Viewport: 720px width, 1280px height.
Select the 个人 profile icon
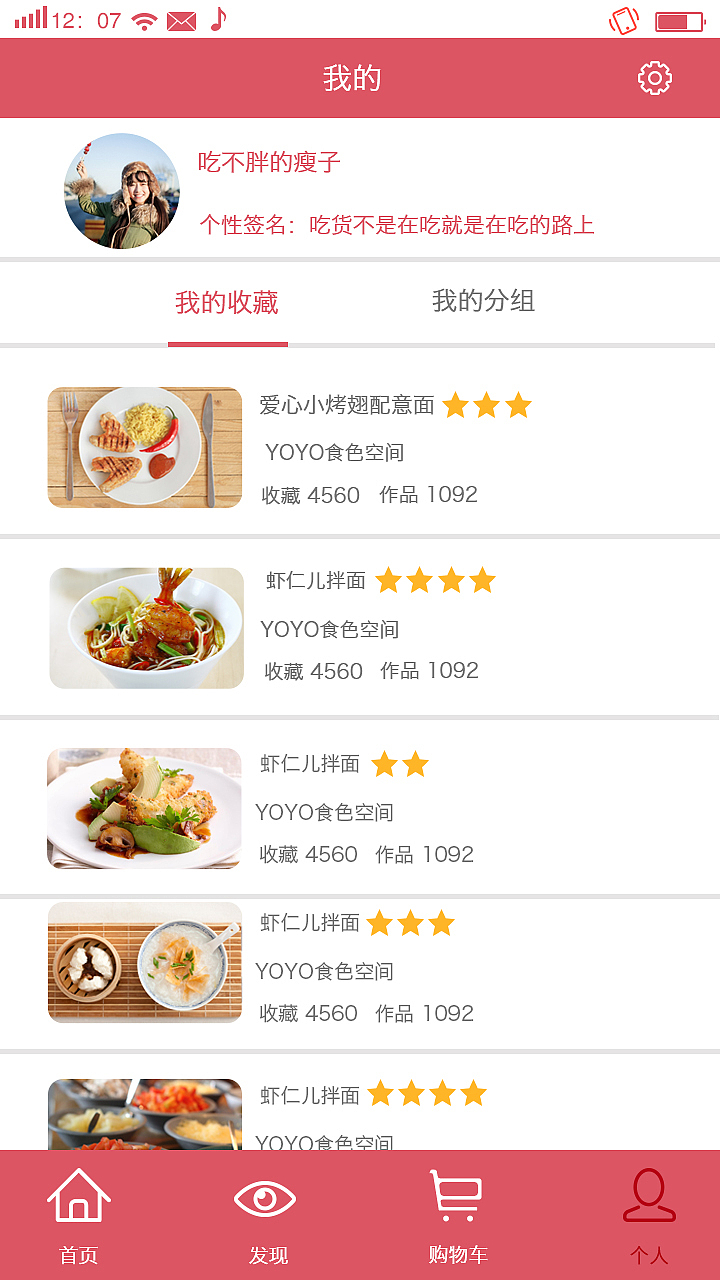click(x=648, y=1196)
